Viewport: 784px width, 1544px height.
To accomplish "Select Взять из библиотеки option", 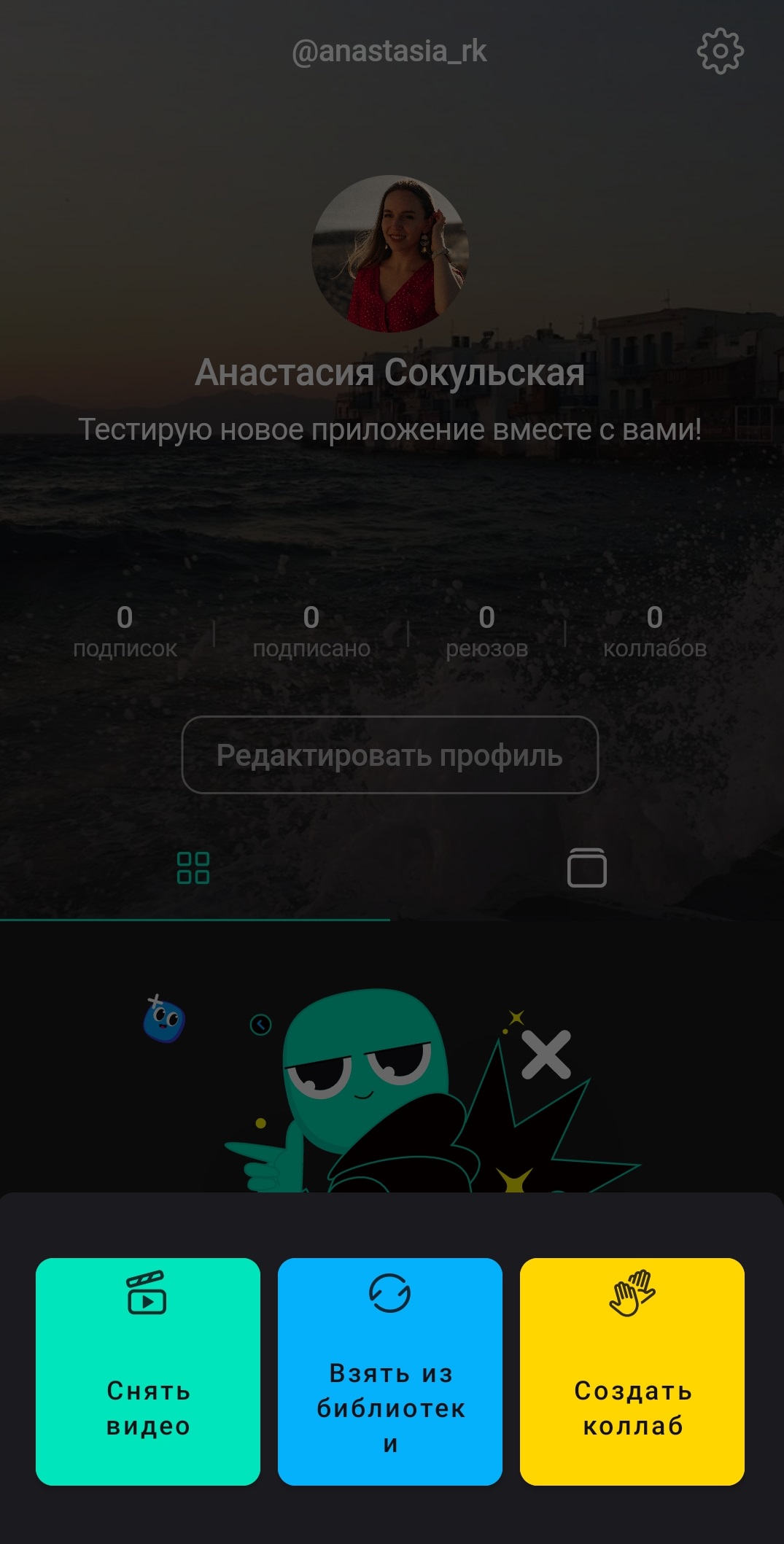I will click(390, 1370).
